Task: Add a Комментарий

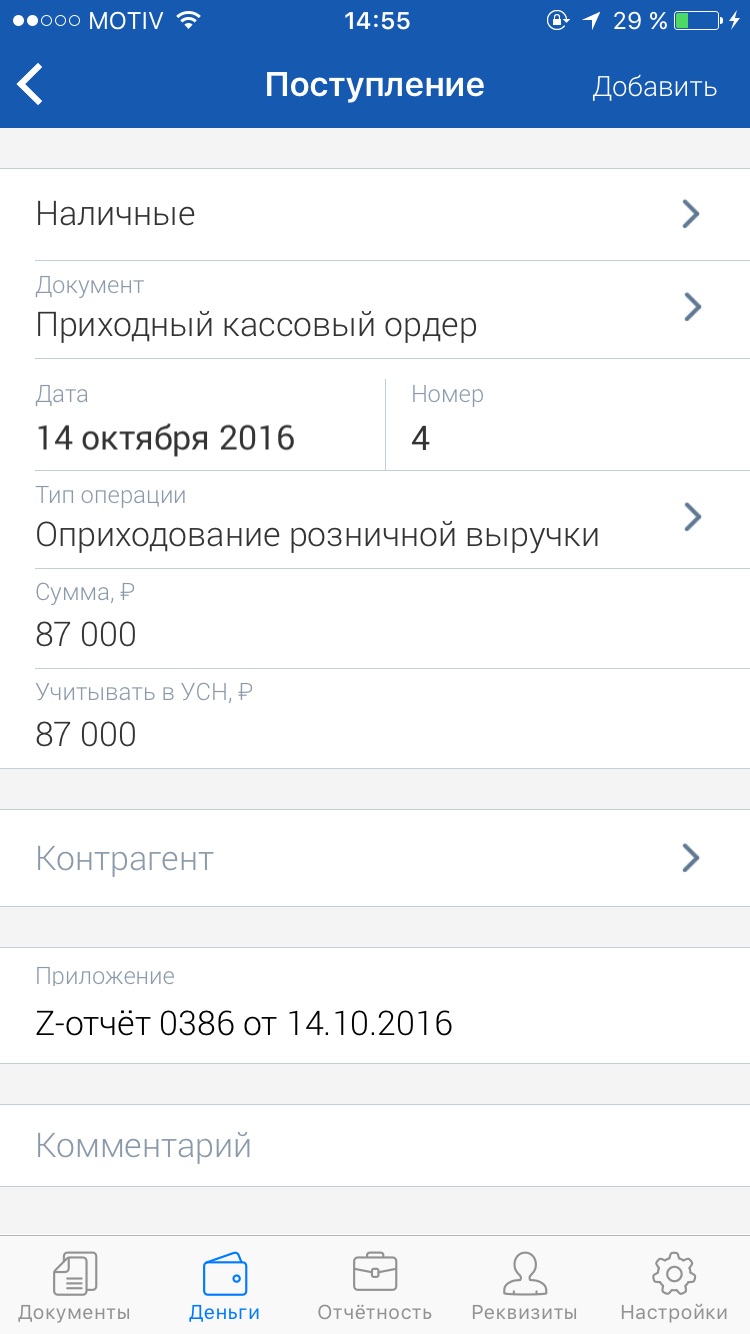Action: coord(375,1146)
